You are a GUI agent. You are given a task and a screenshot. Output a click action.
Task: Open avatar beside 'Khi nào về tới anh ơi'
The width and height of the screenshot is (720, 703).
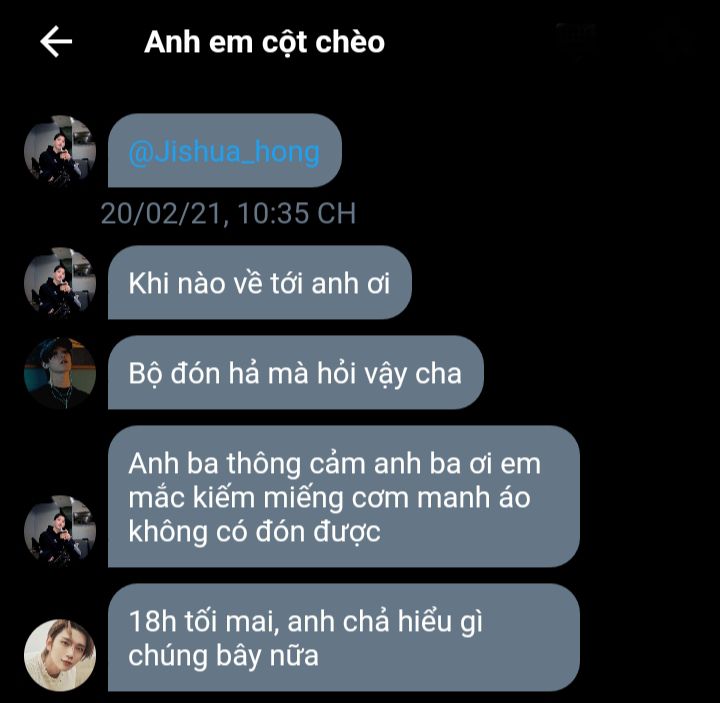tap(60, 283)
